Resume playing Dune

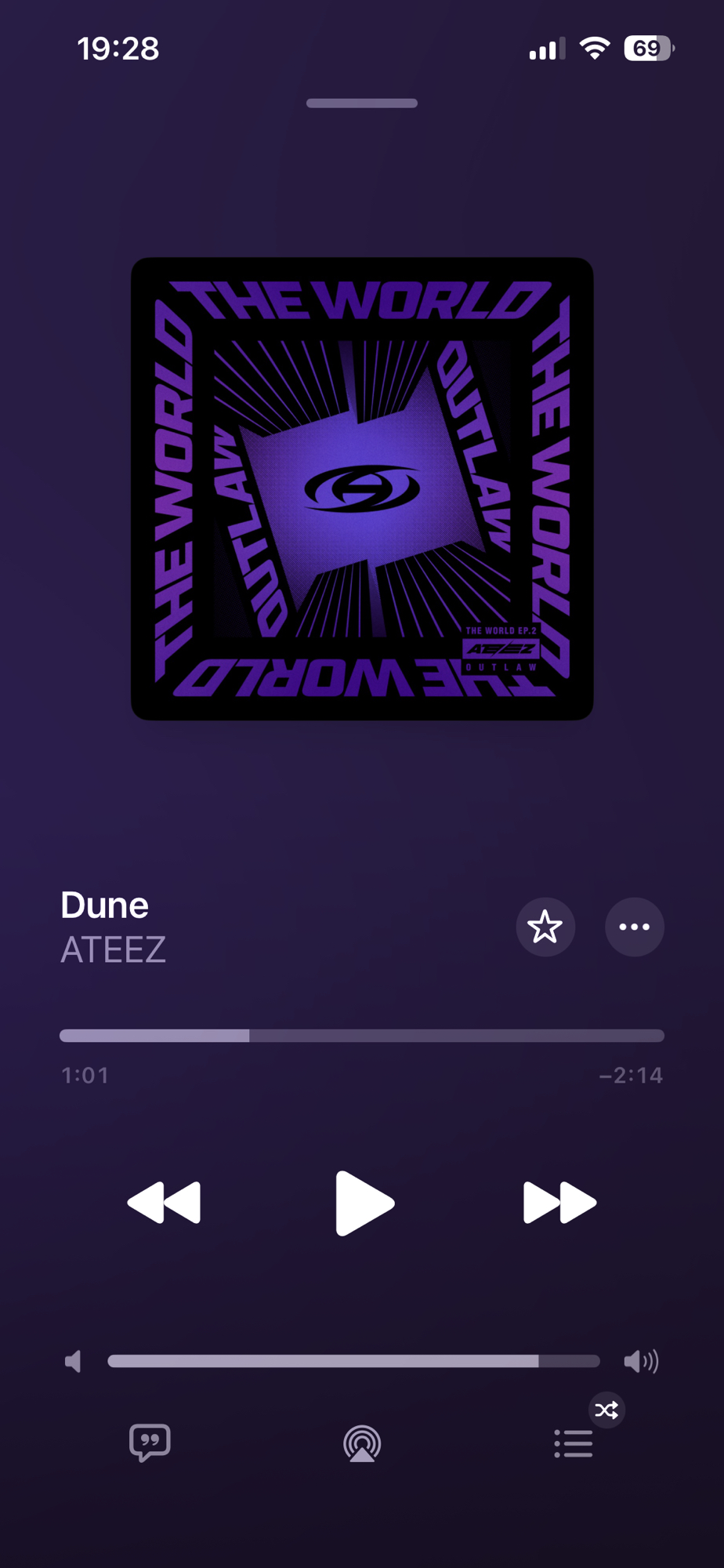(364, 1203)
